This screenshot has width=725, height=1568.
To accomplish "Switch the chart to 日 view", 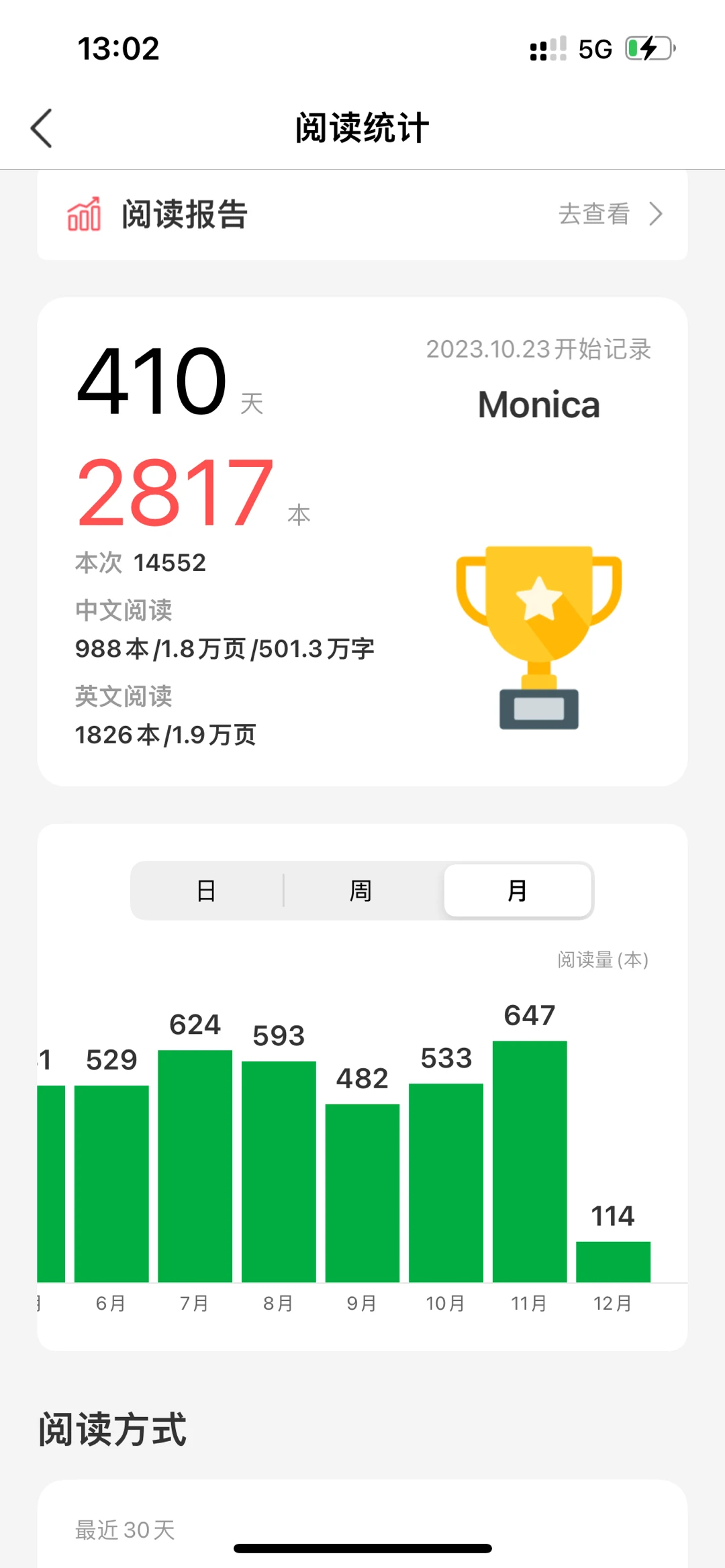I will pos(207,890).
